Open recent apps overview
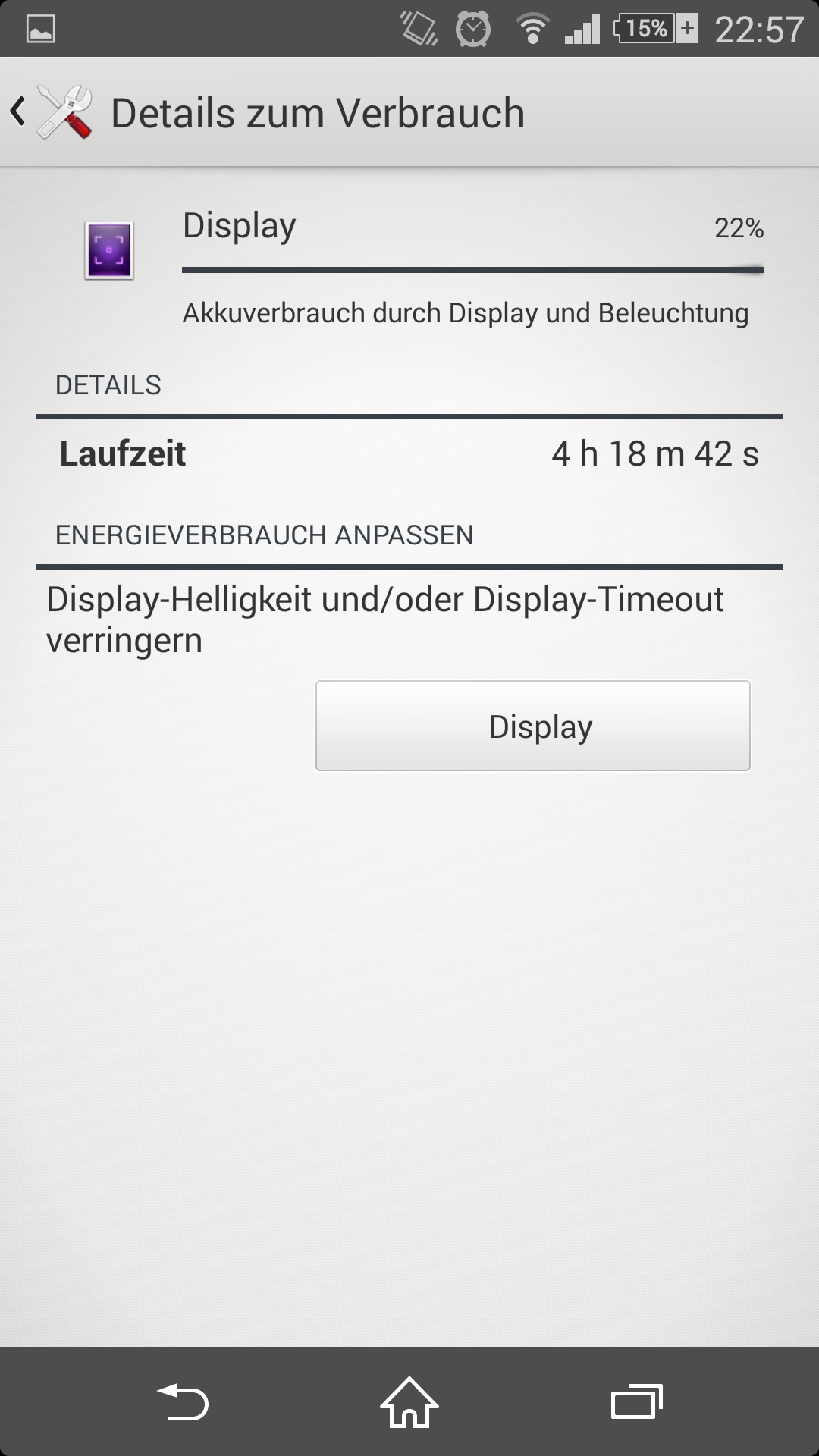 [x=637, y=1401]
